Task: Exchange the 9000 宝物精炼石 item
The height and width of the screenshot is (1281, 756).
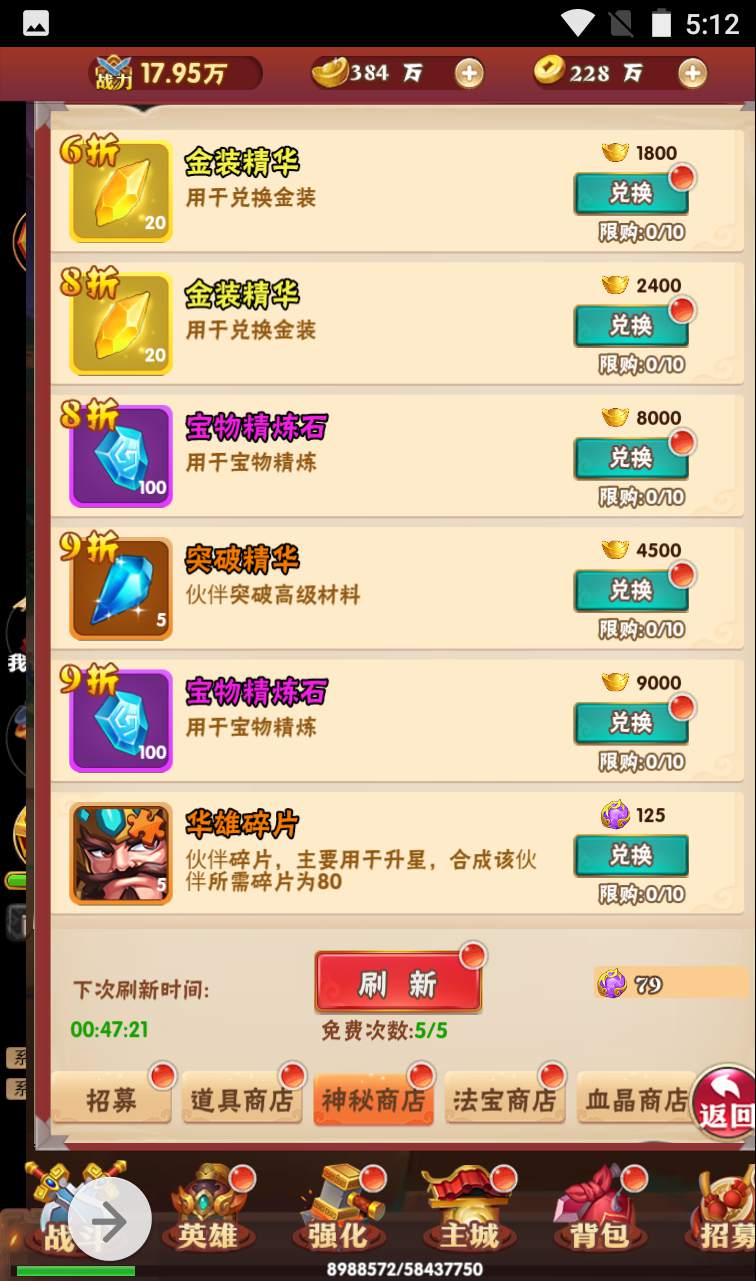Action: [x=630, y=723]
